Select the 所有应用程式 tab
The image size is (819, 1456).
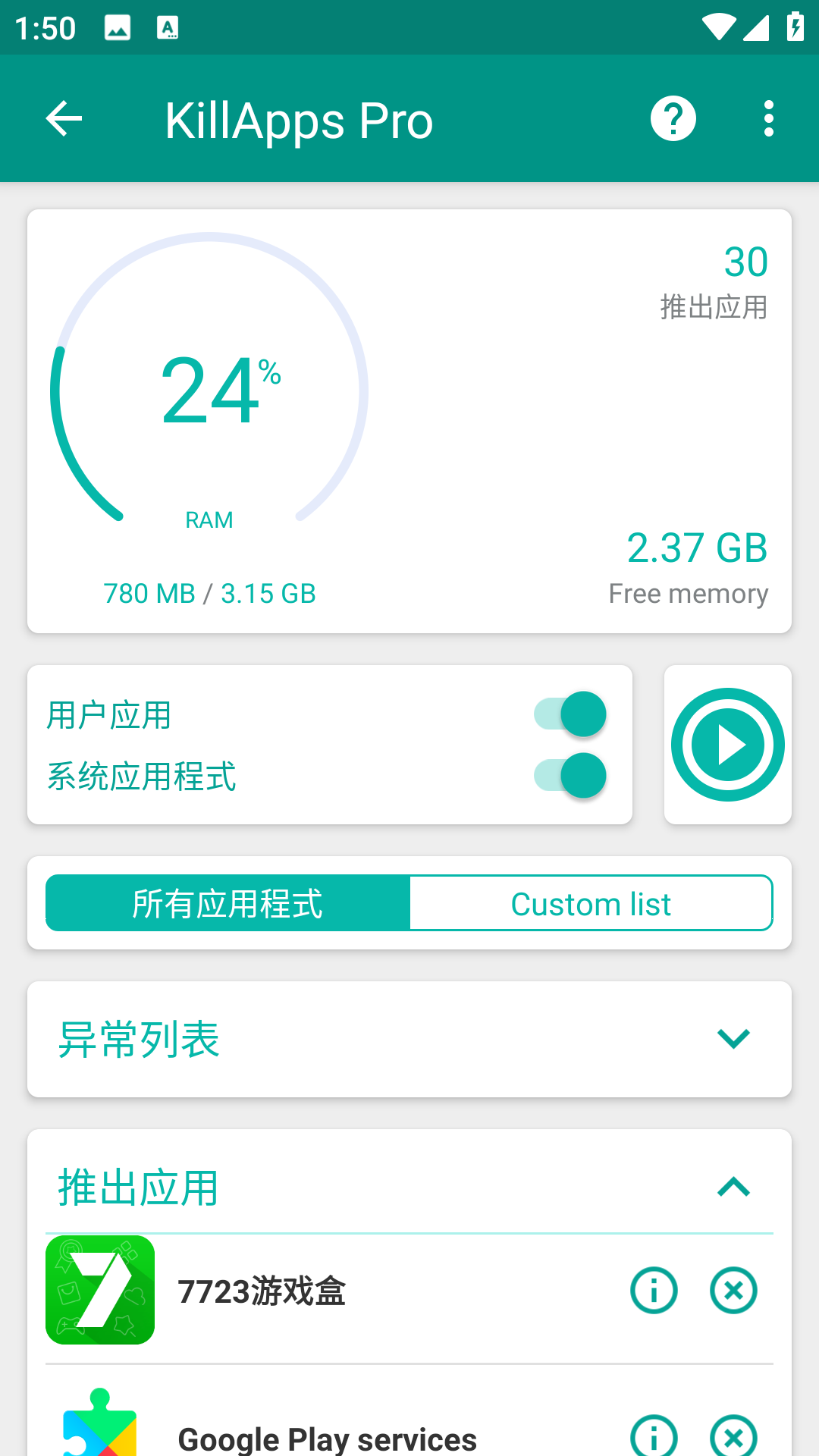(x=228, y=903)
